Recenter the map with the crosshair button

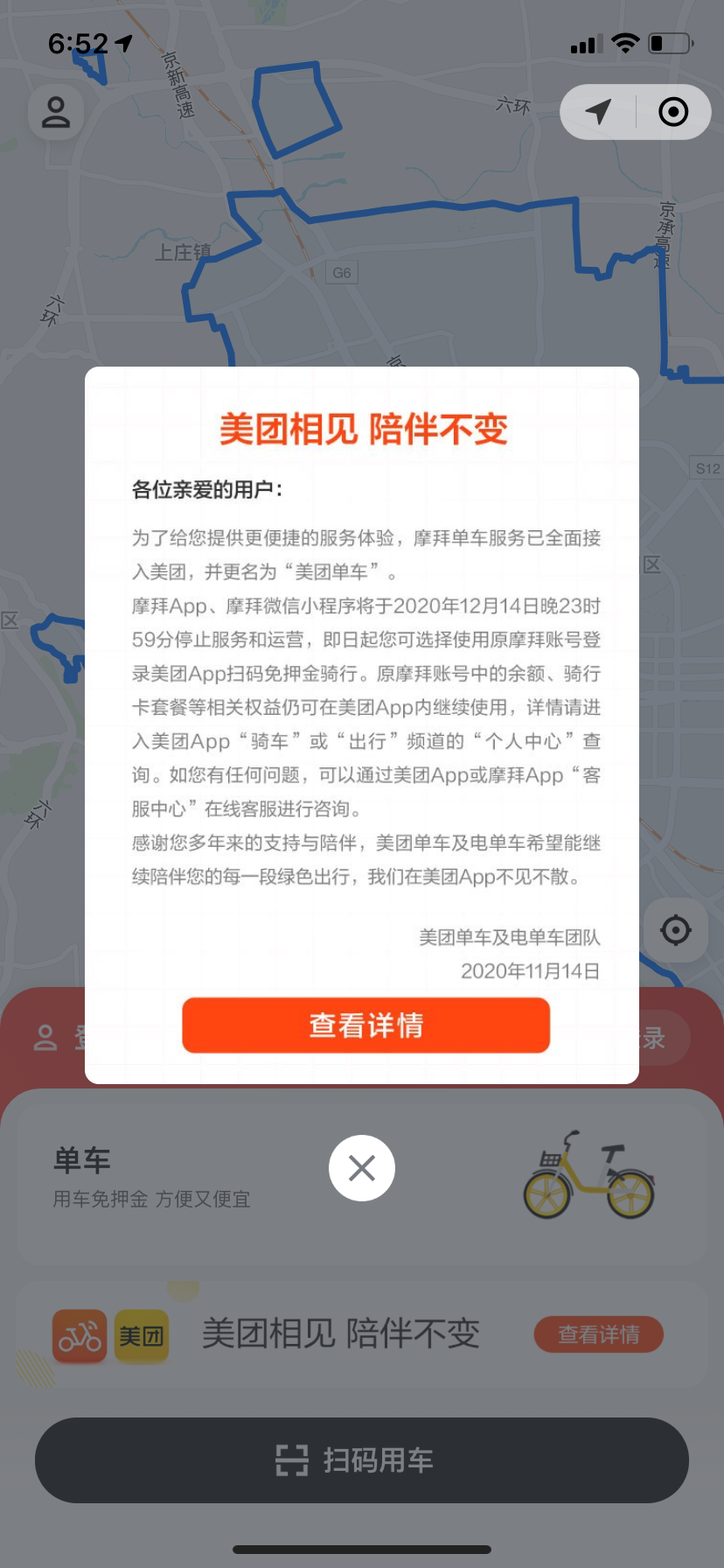tap(676, 930)
